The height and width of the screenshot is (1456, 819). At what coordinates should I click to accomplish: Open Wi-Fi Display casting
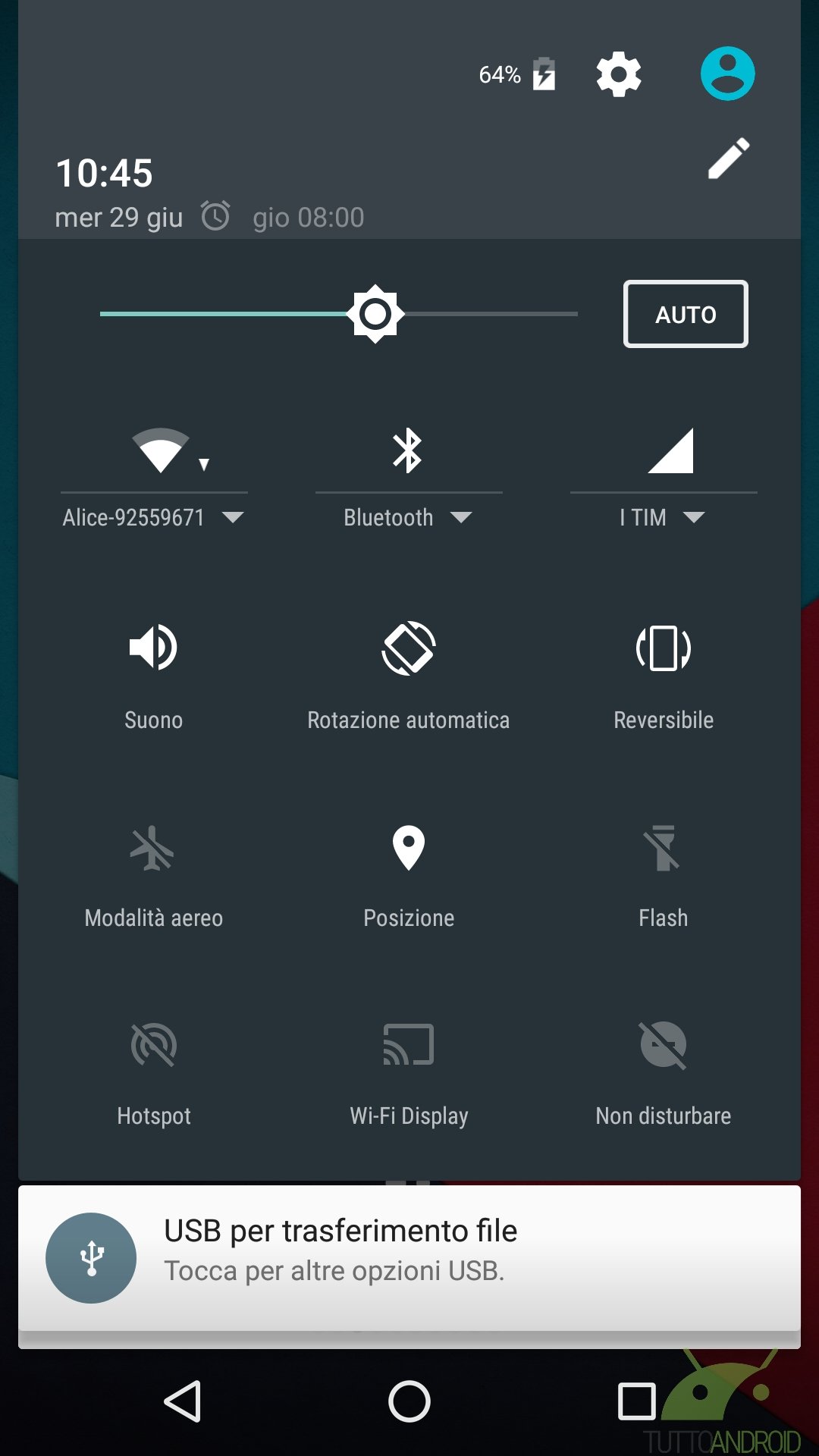(408, 1046)
